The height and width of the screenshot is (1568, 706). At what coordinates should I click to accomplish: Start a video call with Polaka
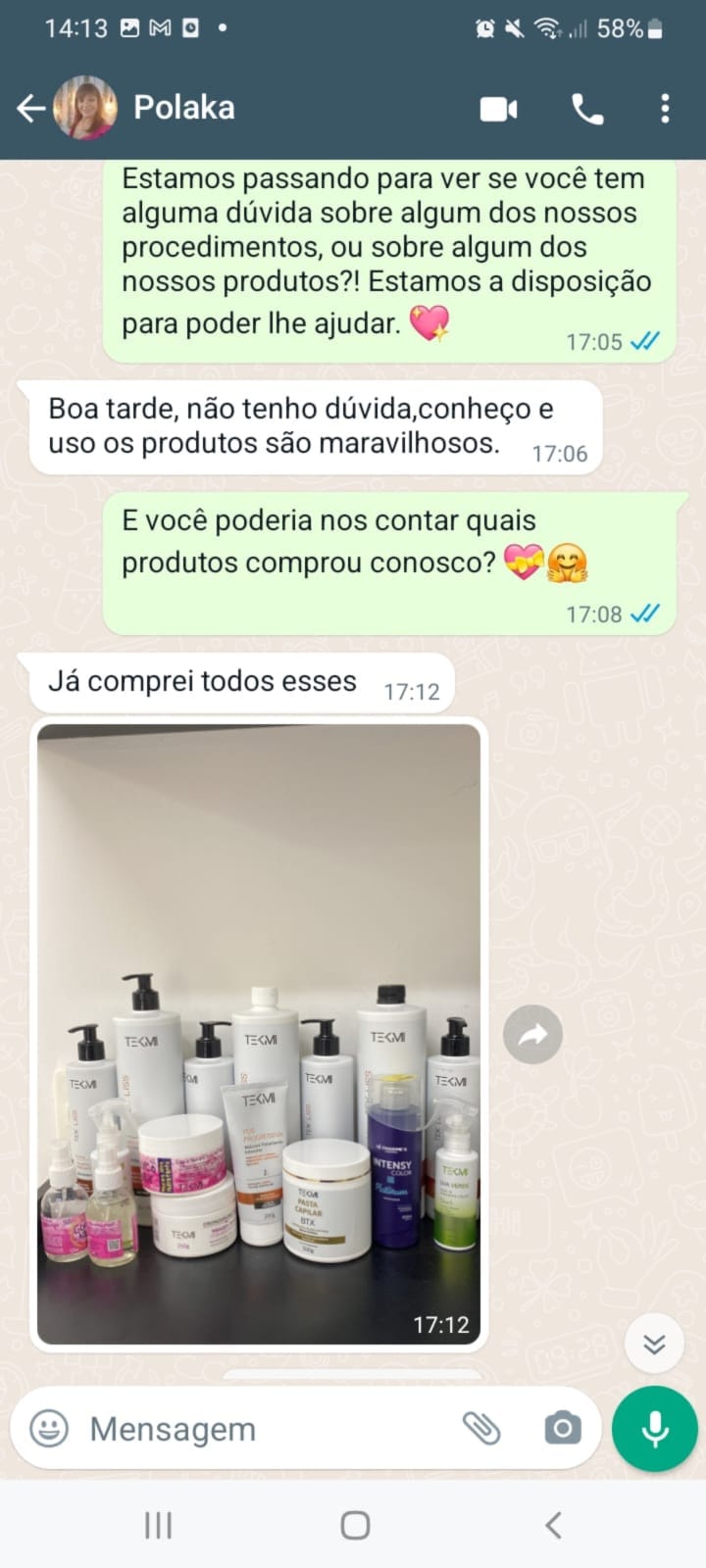click(498, 109)
